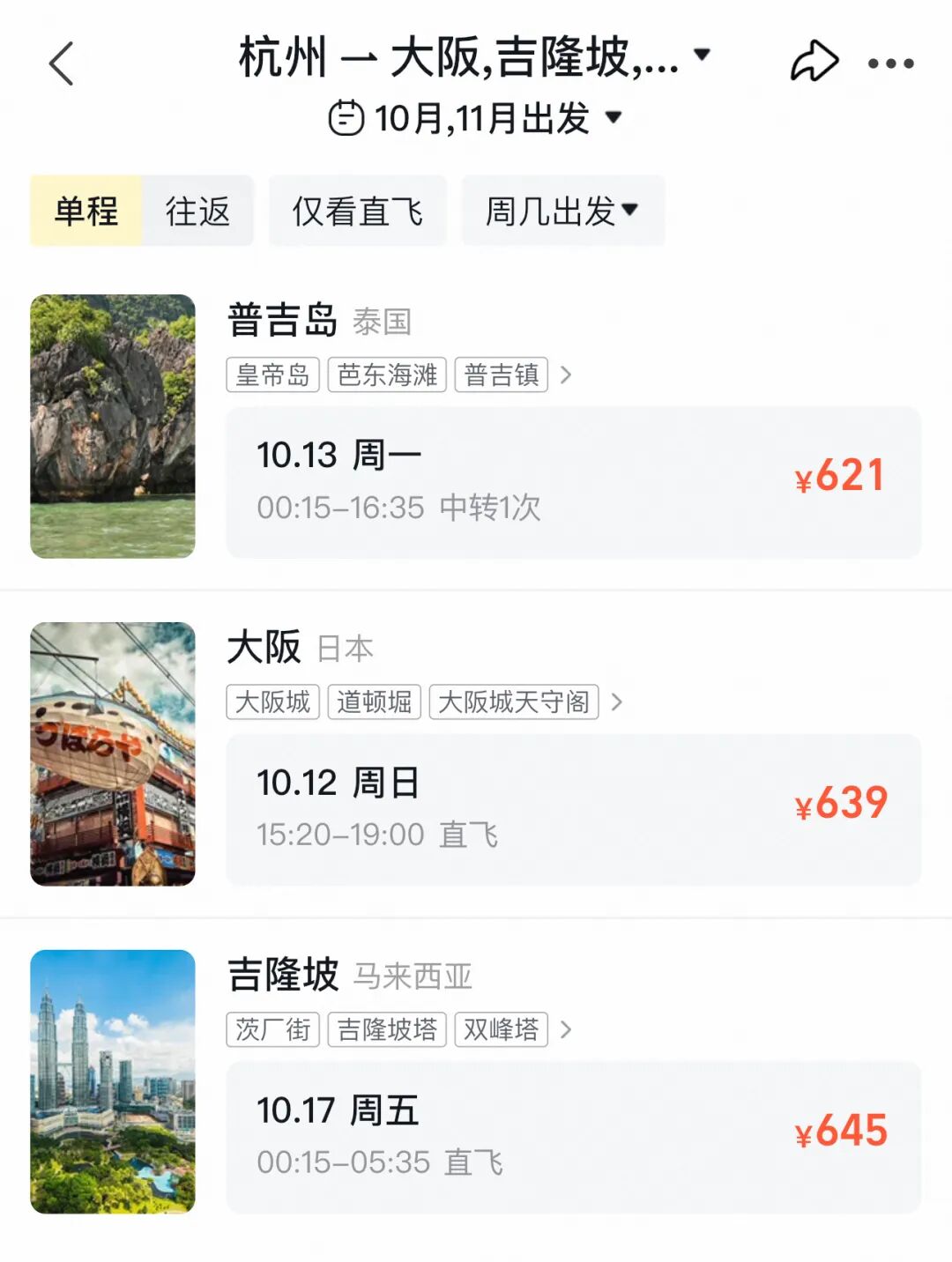View the 10.13 周一 ¥621 flight to 普吉岛
The image size is (952, 1262).
click(x=573, y=481)
